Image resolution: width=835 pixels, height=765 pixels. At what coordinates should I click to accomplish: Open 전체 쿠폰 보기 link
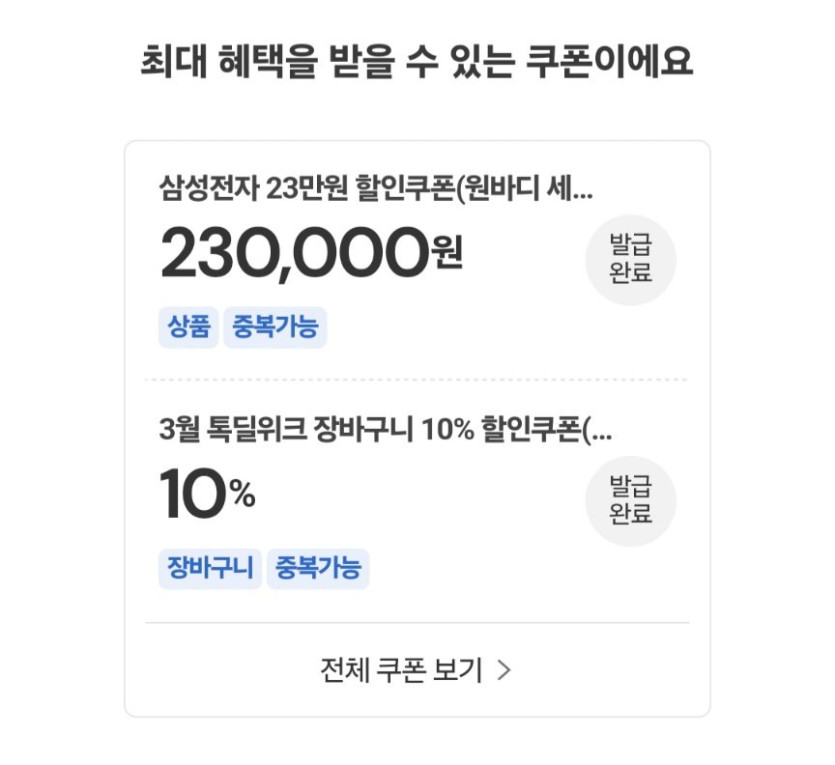click(416, 670)
